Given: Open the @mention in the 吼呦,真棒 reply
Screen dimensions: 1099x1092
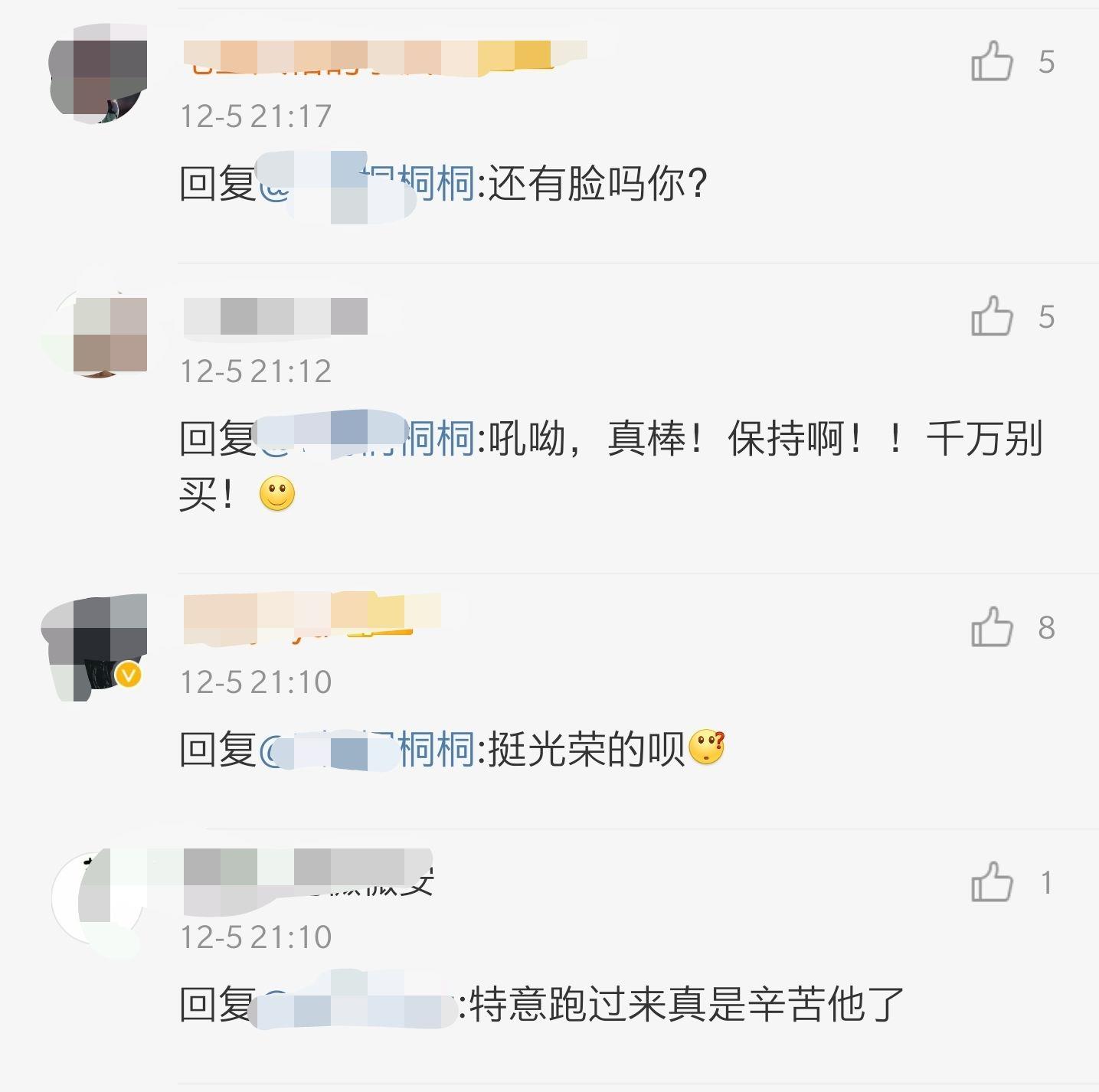Looking at the screenshot, I should tap(366, 440).
